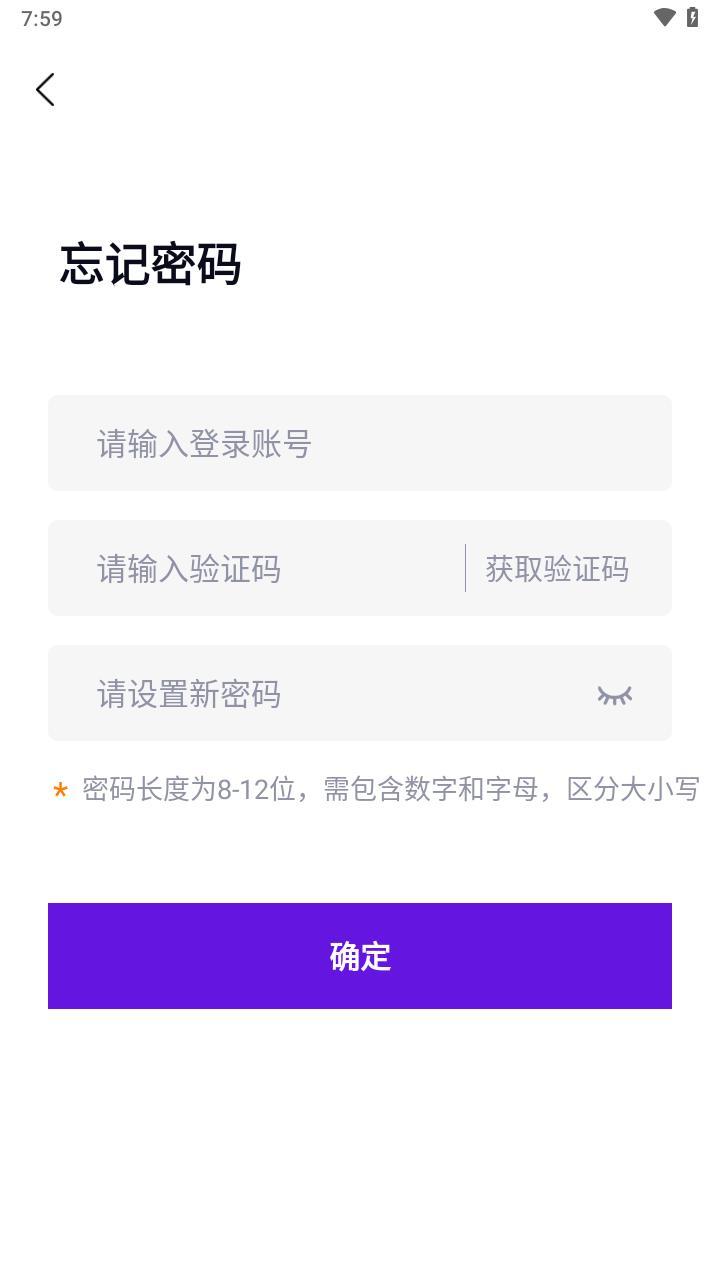The height and width of the screenshot is (1280, 720).
Task: Tap the verification code input field
Action: (260, 569)
